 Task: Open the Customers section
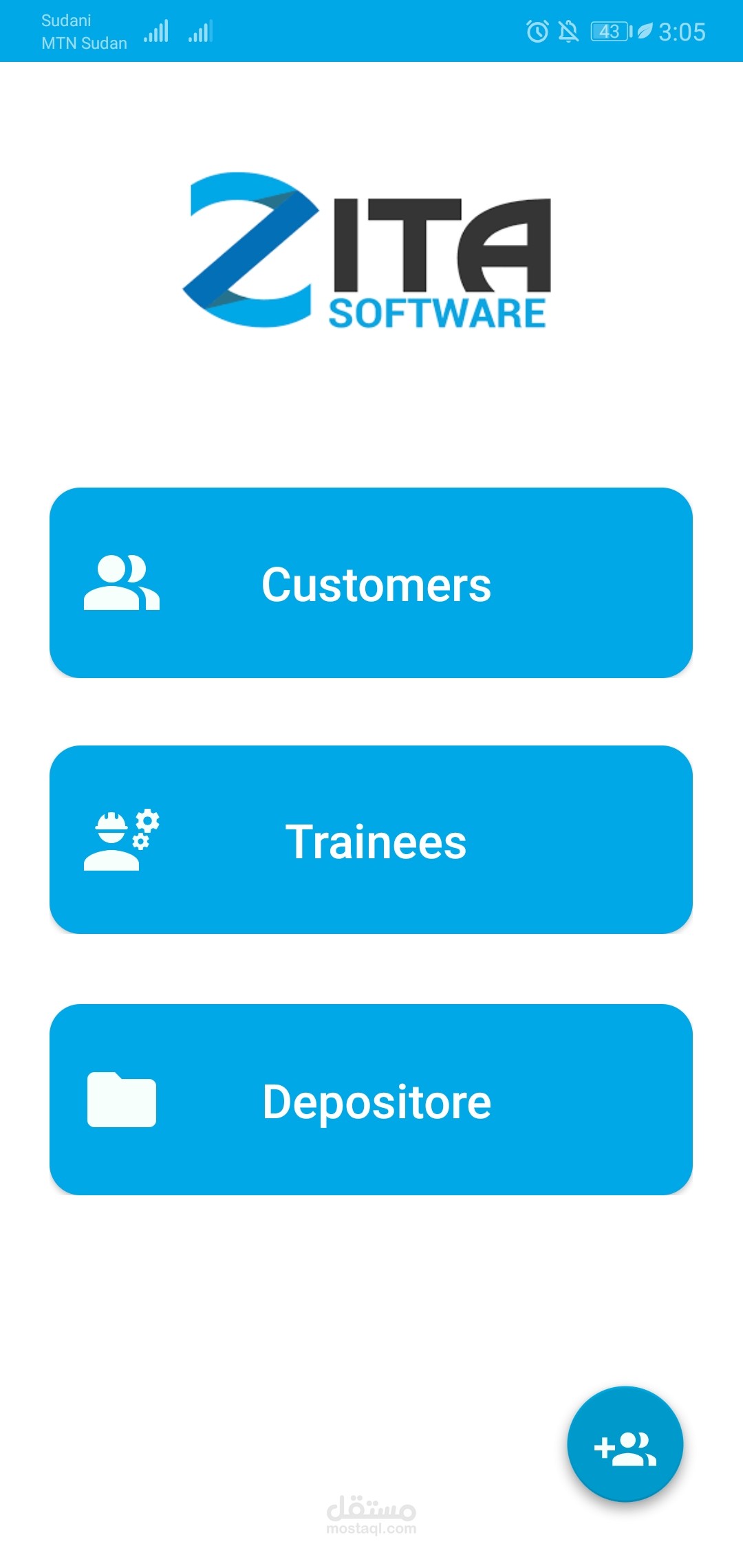pyautogui.click(x=371, y=583)
